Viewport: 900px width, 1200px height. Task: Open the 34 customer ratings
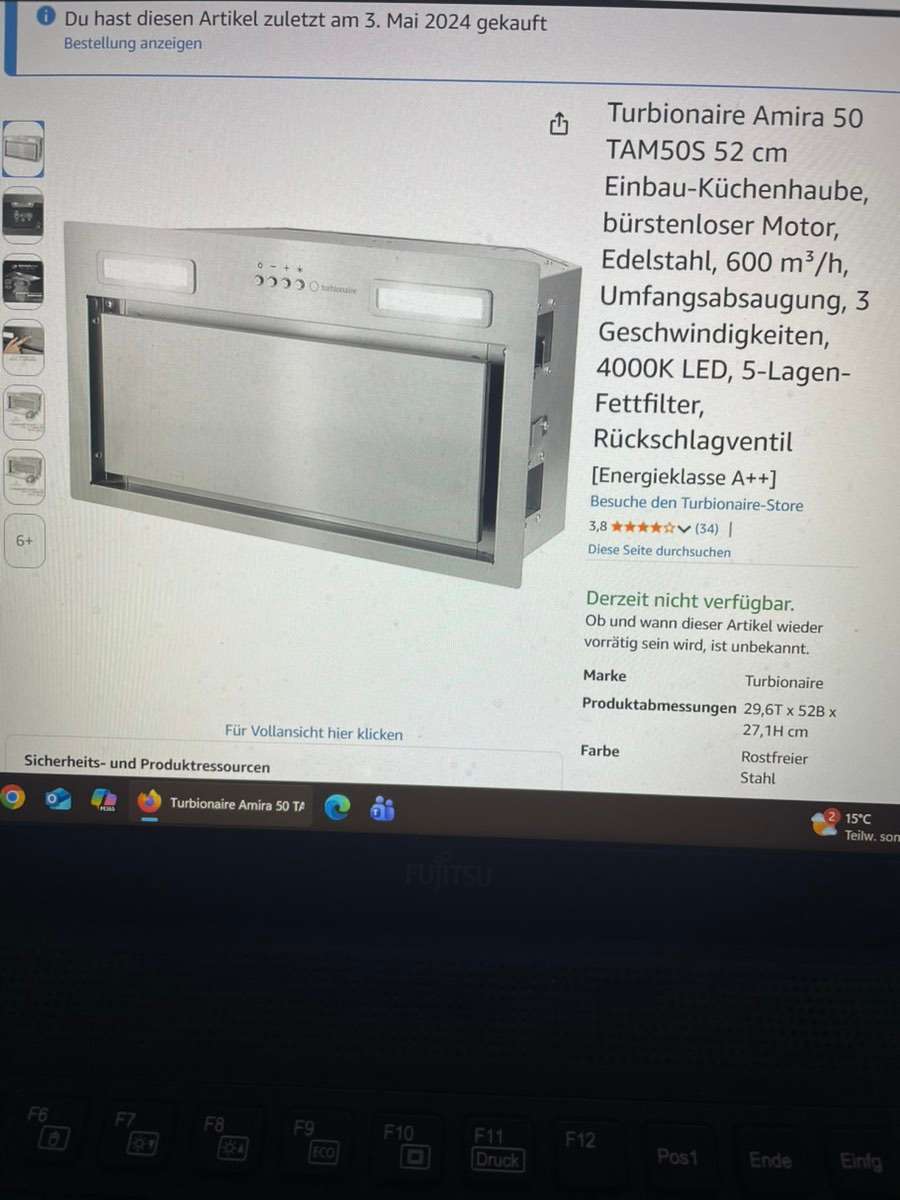[706, 527]
